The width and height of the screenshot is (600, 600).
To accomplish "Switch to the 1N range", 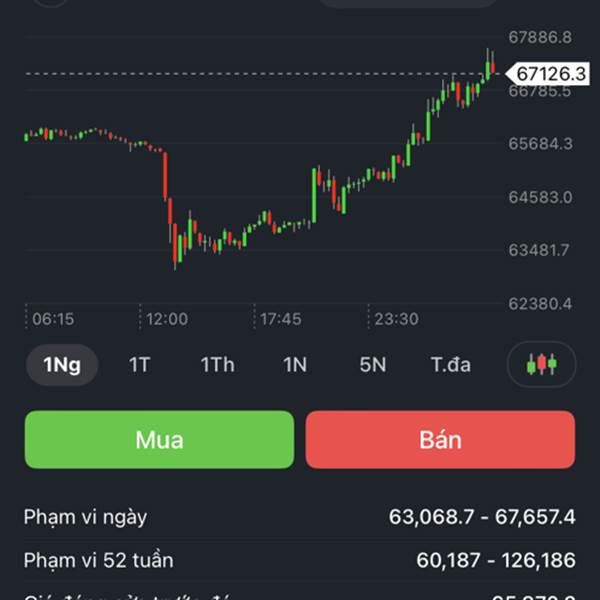I will pyautogui.click(x=295, y=365).
